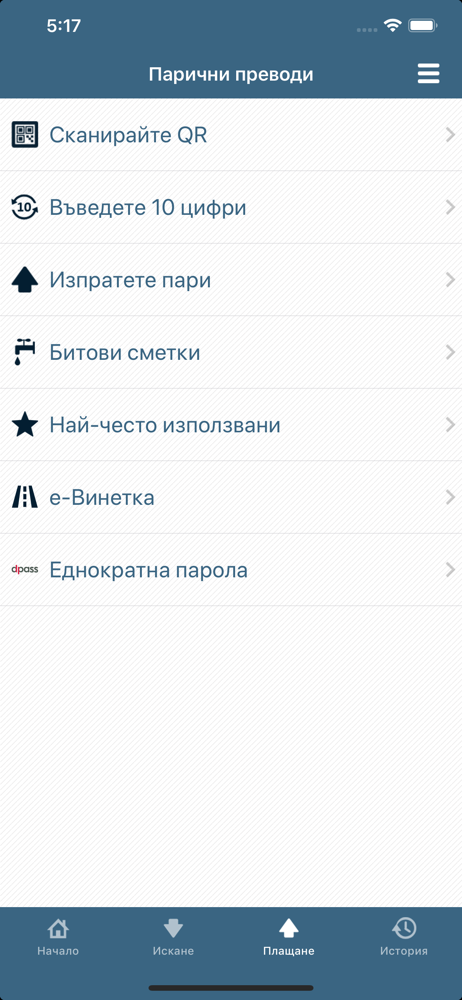Select Въведете 10 цифри
The image size is (462, 1000).
click(231, 207)
